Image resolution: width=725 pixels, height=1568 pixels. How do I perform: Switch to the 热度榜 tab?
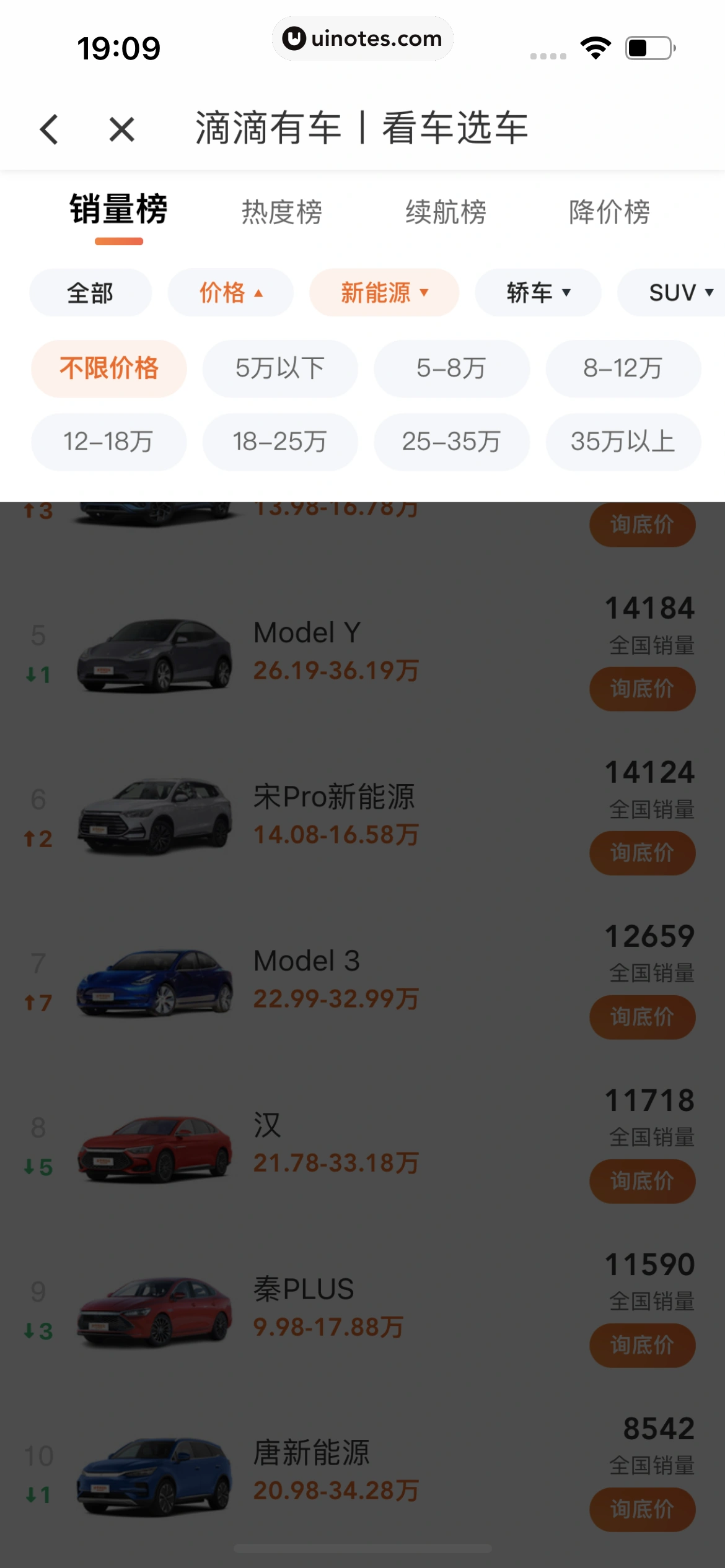click(x=281, y=212)
